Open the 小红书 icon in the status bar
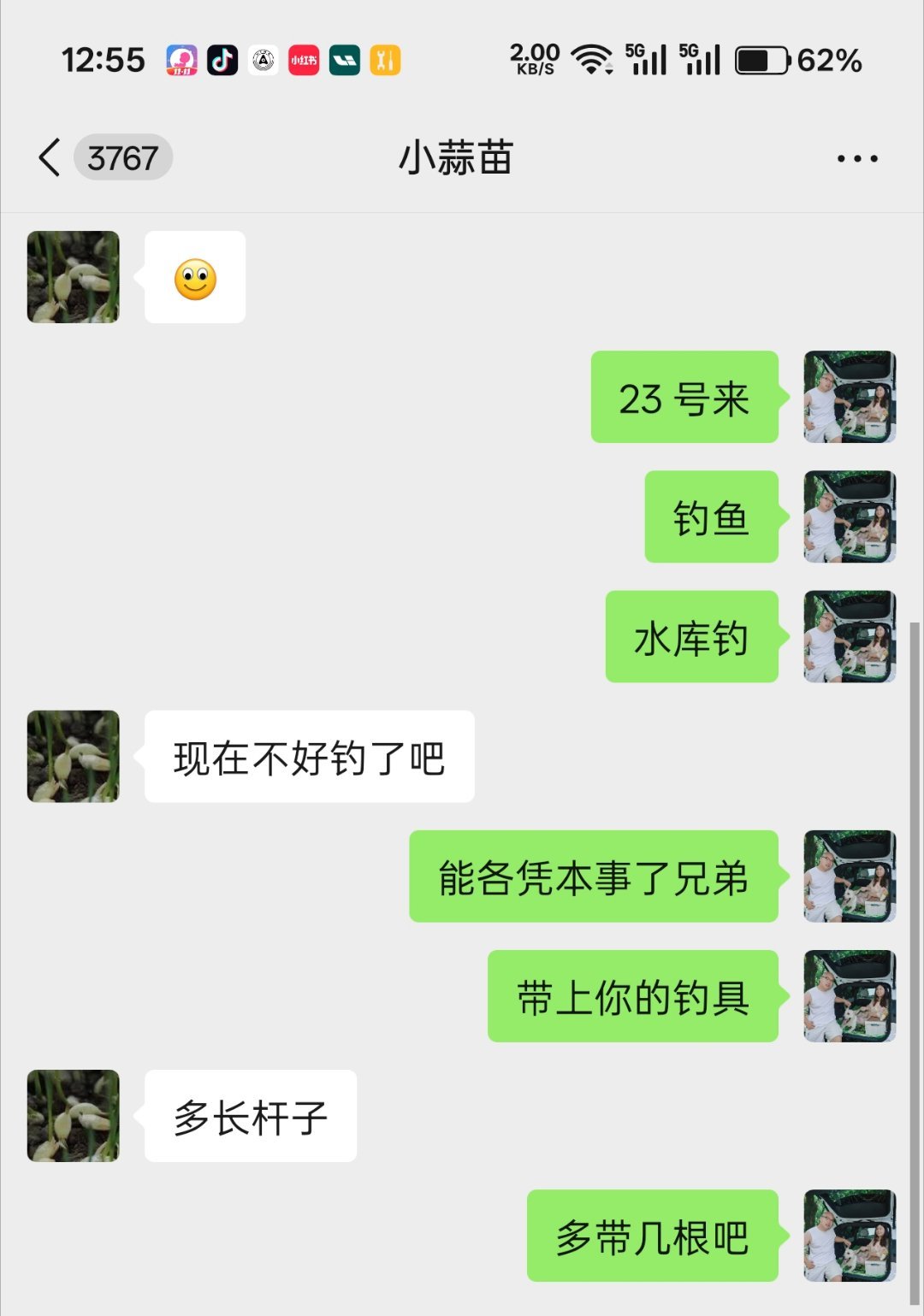 tap(304, 61)
